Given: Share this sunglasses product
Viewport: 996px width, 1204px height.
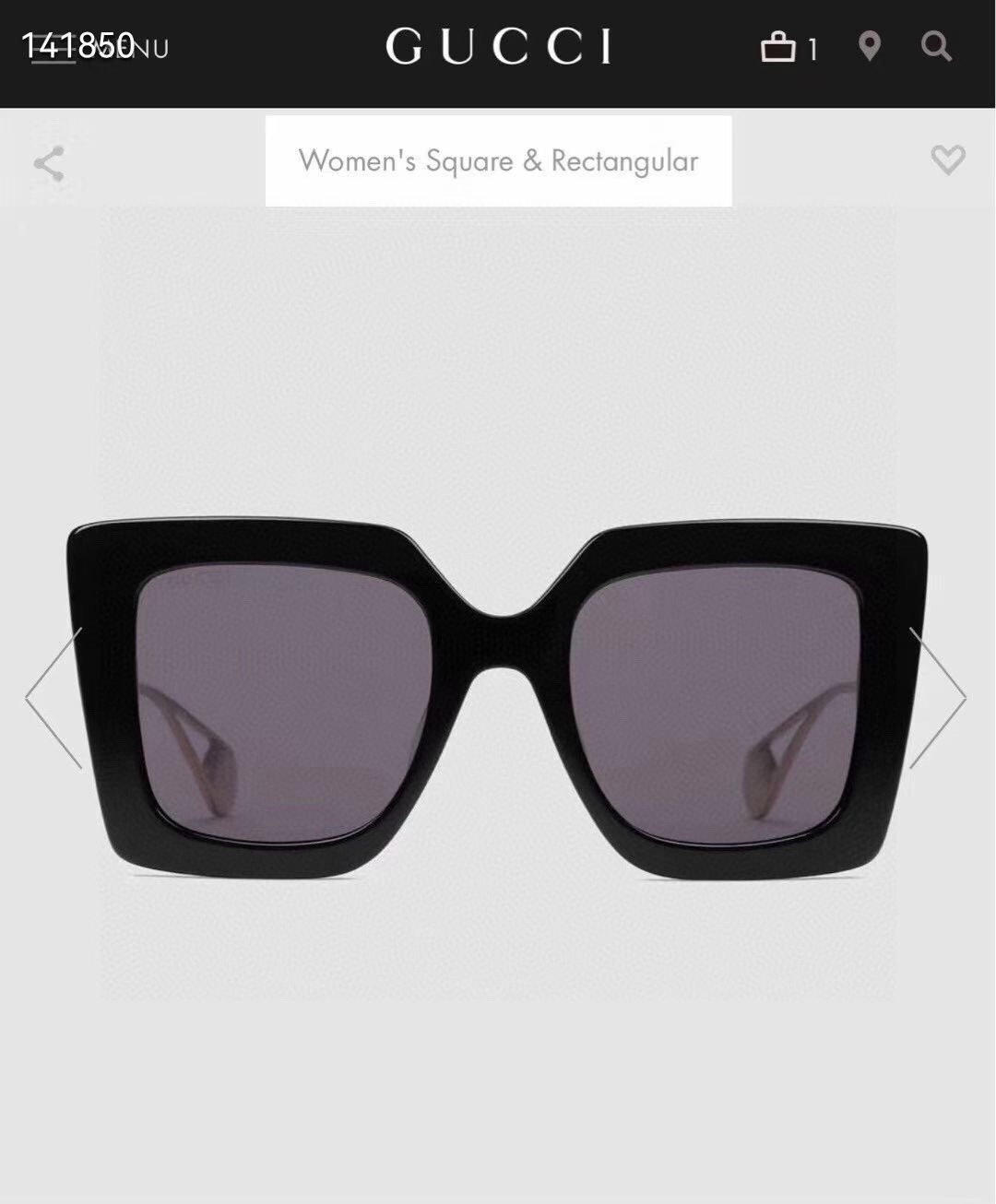Looking at the screenshot, I should pyautogui.click(x=49, y=164).
